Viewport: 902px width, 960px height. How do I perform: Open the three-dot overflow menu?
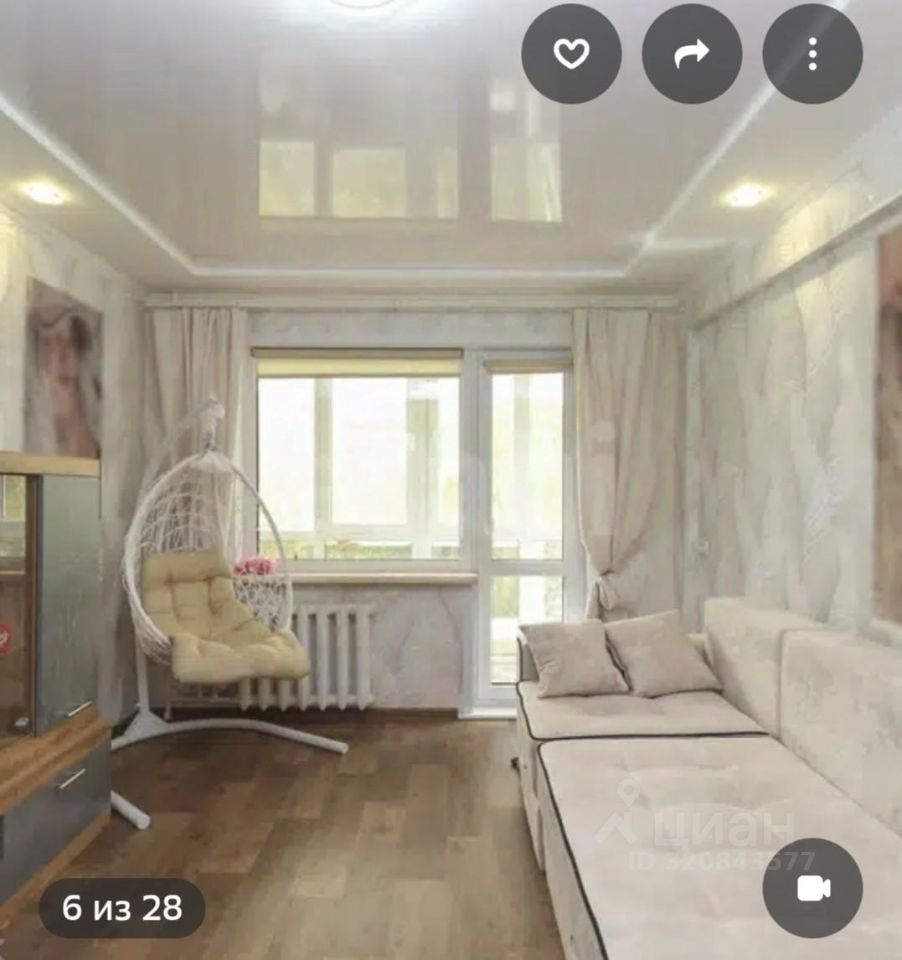(x=812, y=54)
